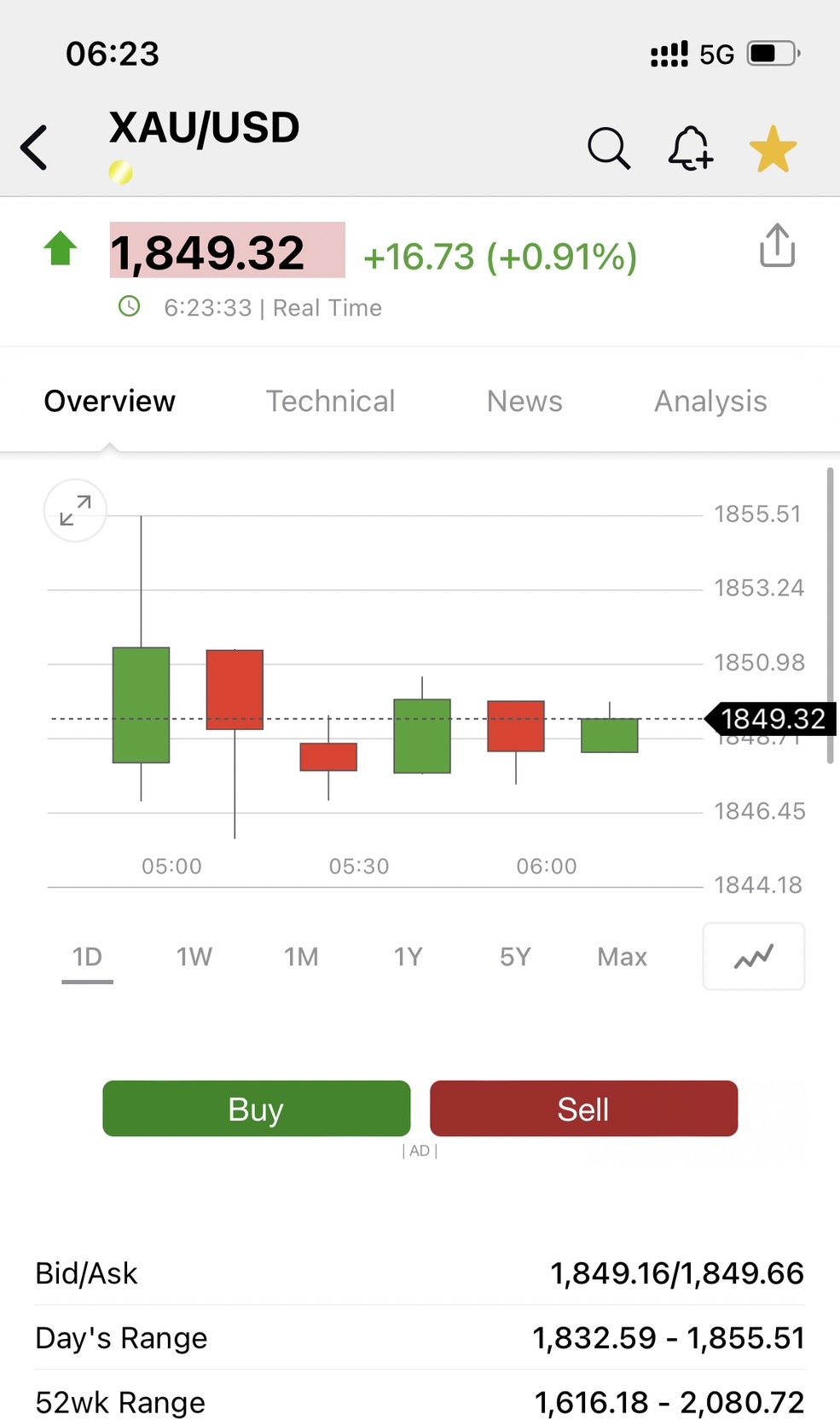Share the XAU/USD quote
The height and width of the screenshot is (1420, 840).
coord(777,246)
